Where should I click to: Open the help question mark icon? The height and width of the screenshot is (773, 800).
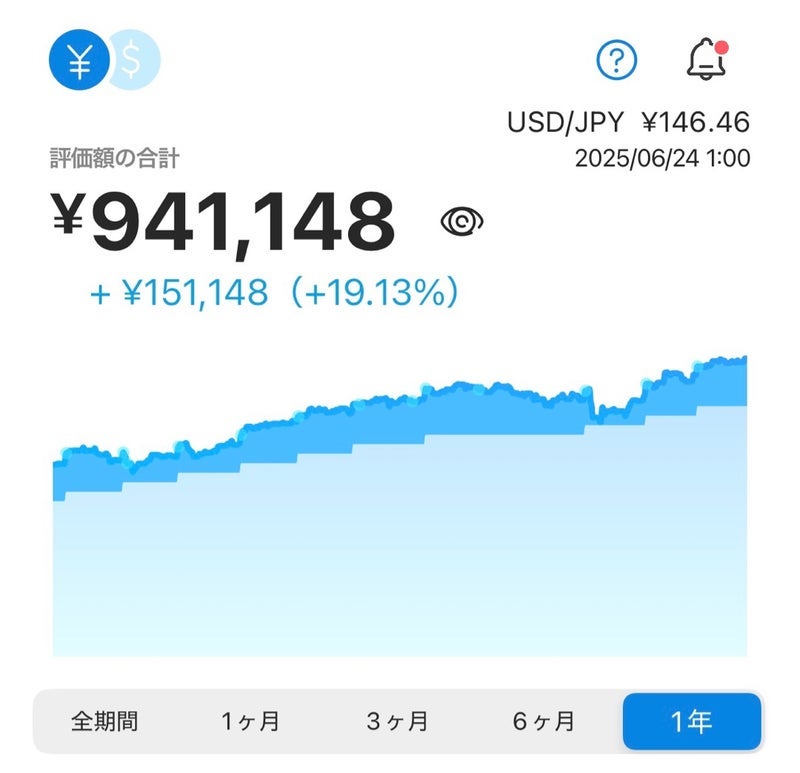(617, 60)
